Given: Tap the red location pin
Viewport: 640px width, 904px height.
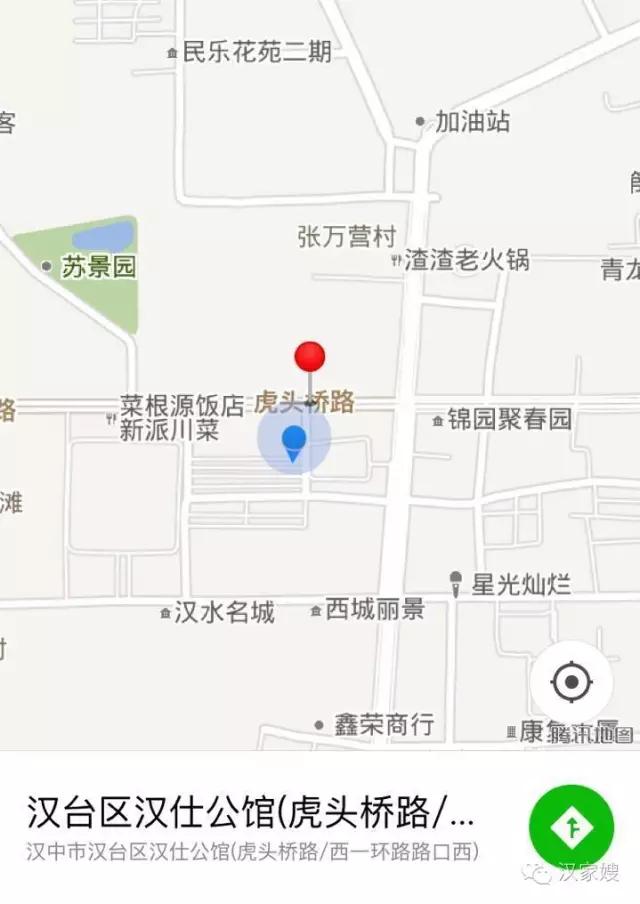Looking at the screenshot, I should pos(310,358).
